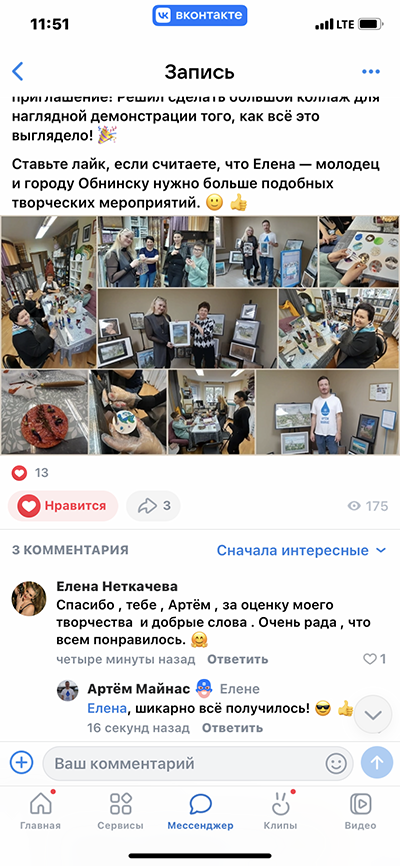The height and width of the screenshot is (866, 400).
Task: Open Елена Неткачева's profile from her comment
Action: click(x=117, y=587)
